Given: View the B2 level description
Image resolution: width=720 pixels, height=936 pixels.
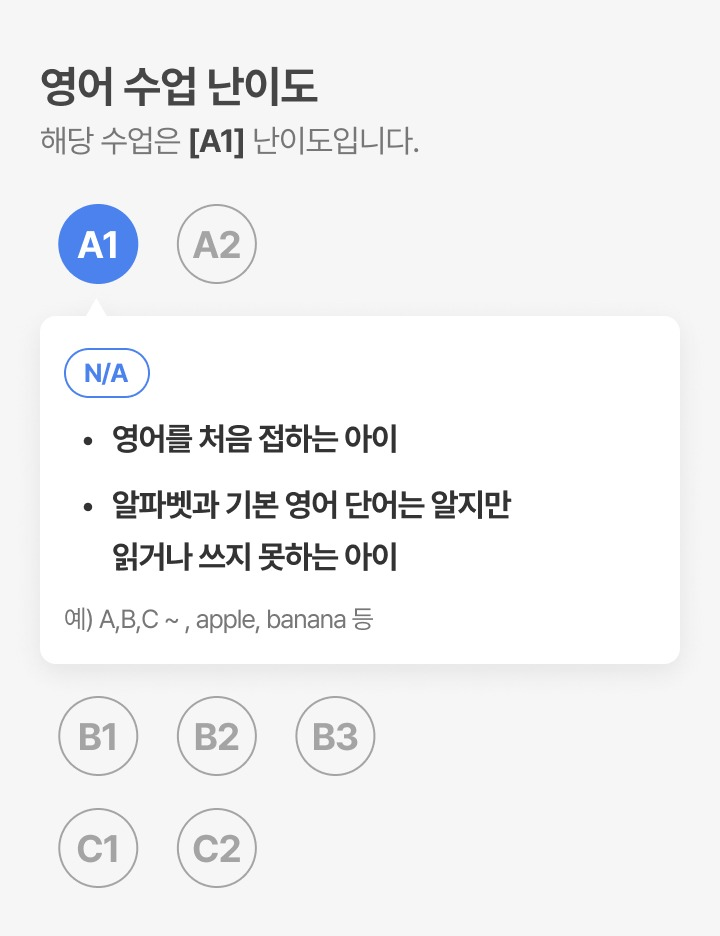Looking at the screenshot, I should (x=217, y=737).
